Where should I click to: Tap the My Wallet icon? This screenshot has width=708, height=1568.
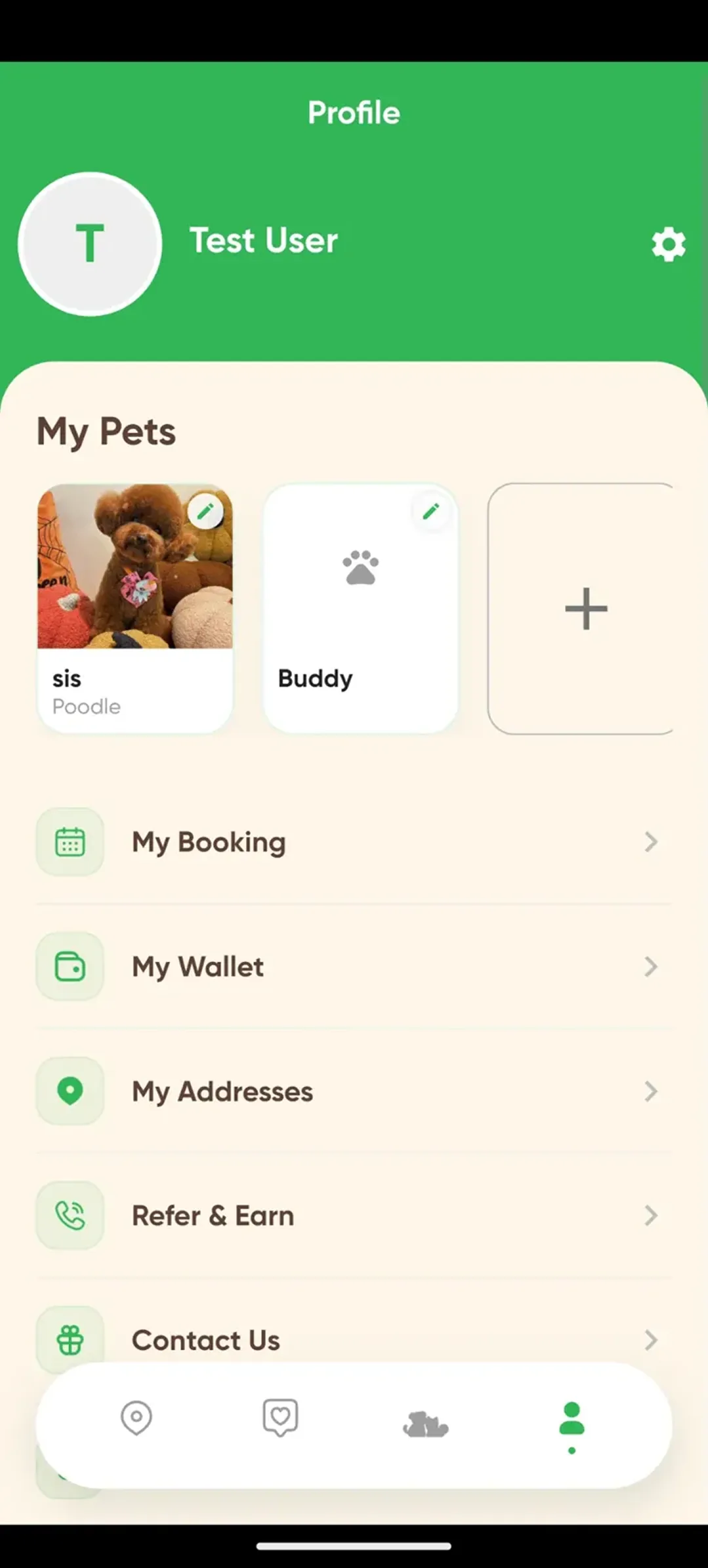(x=70, y=967)
